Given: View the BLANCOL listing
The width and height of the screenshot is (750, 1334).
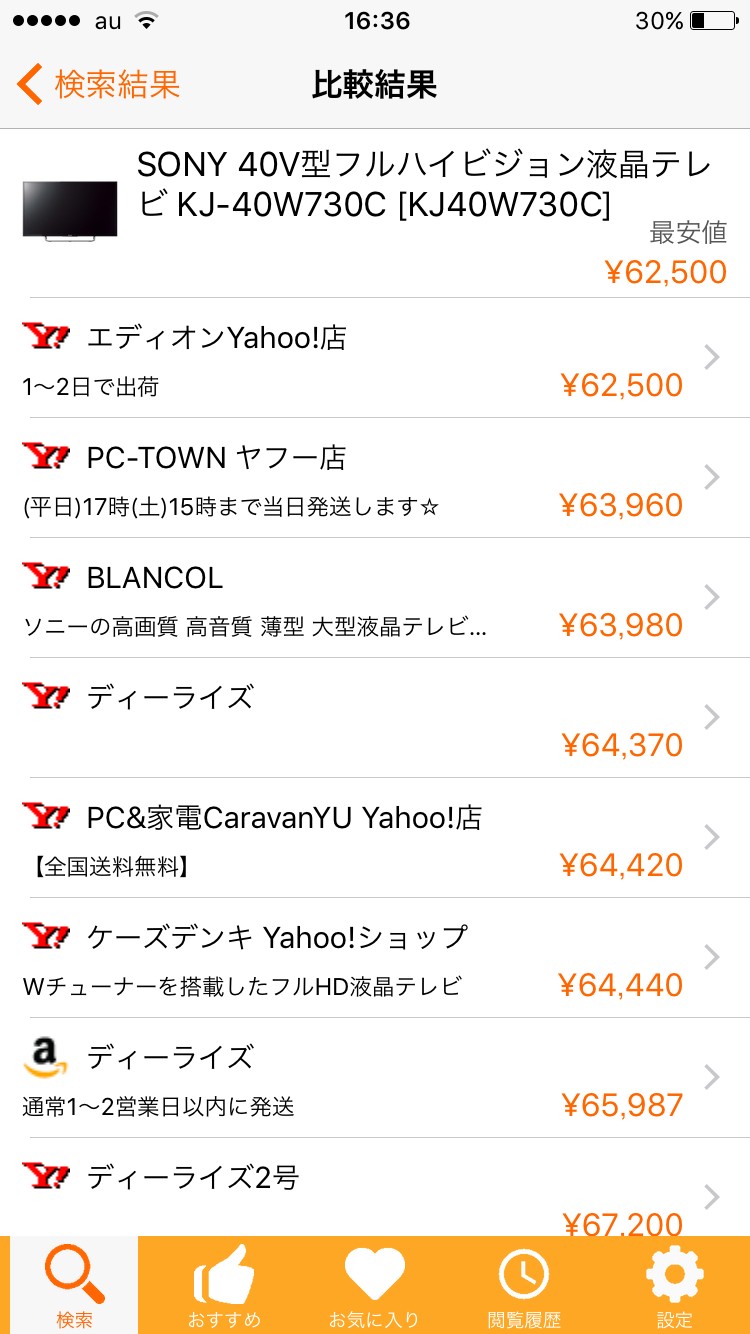Looking at the screenshot, I should (x=375, y=598).
